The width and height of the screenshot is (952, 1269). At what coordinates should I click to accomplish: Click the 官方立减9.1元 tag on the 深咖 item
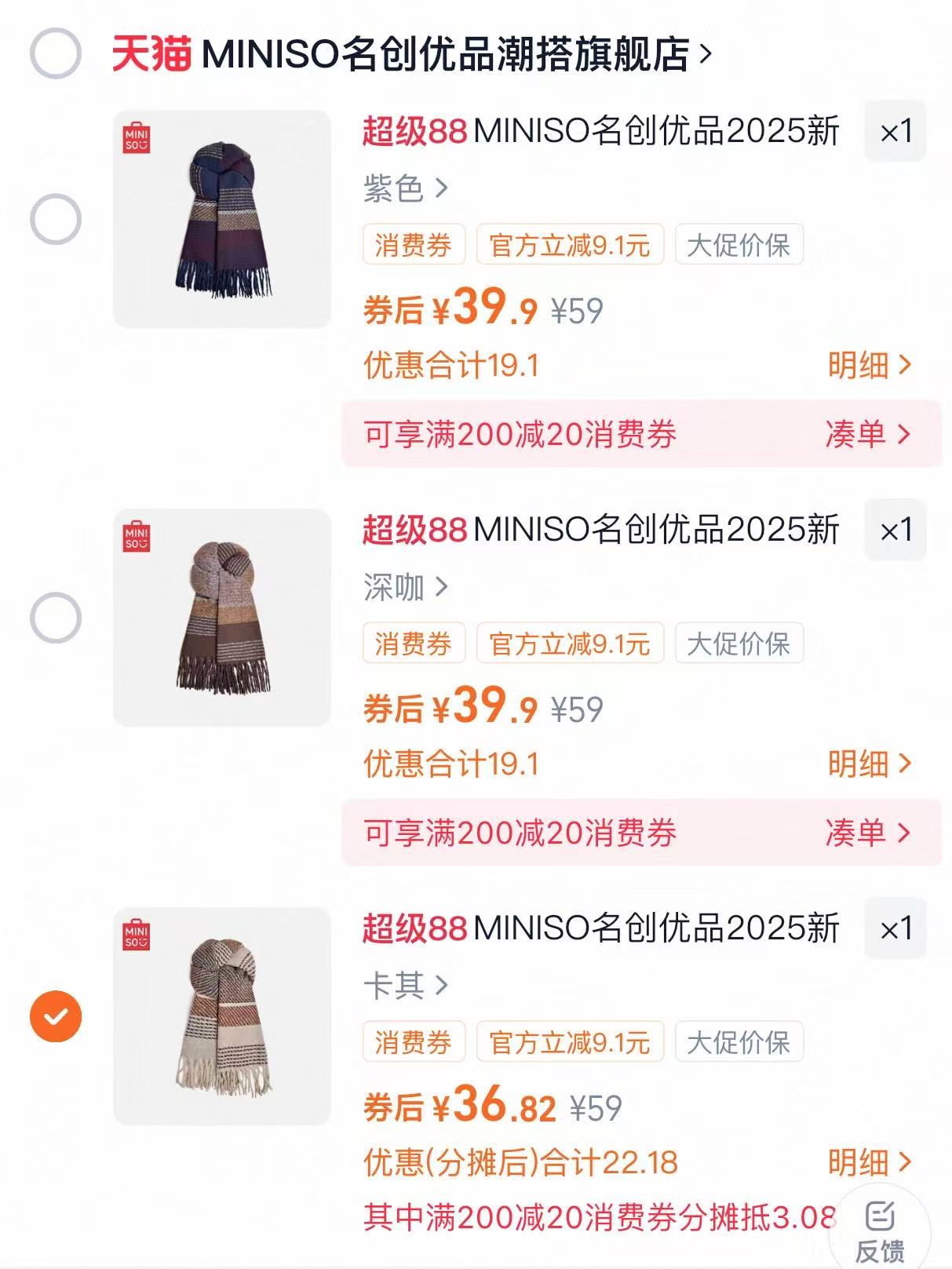(569, 644)
